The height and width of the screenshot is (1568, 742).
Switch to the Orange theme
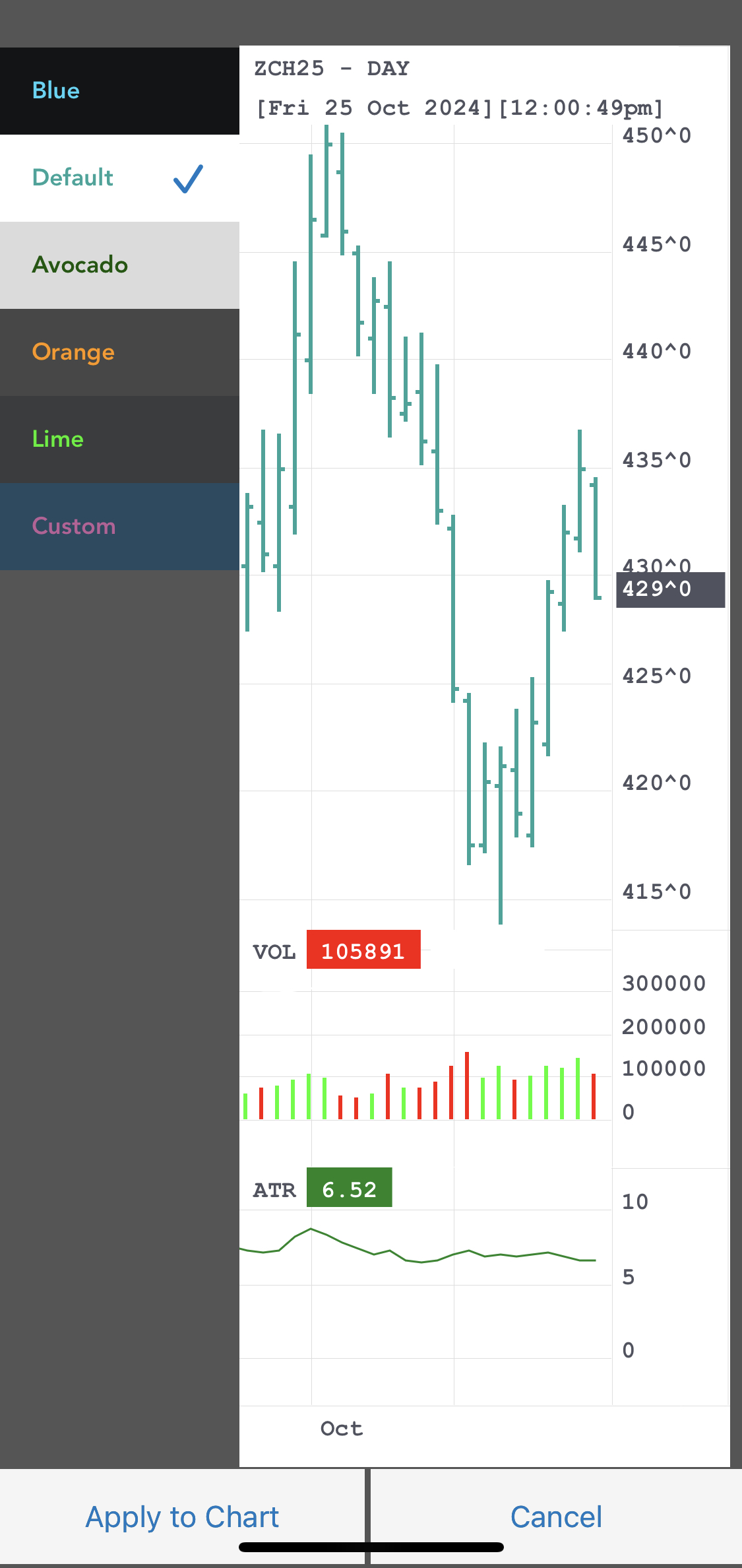[x=119, y=352]
